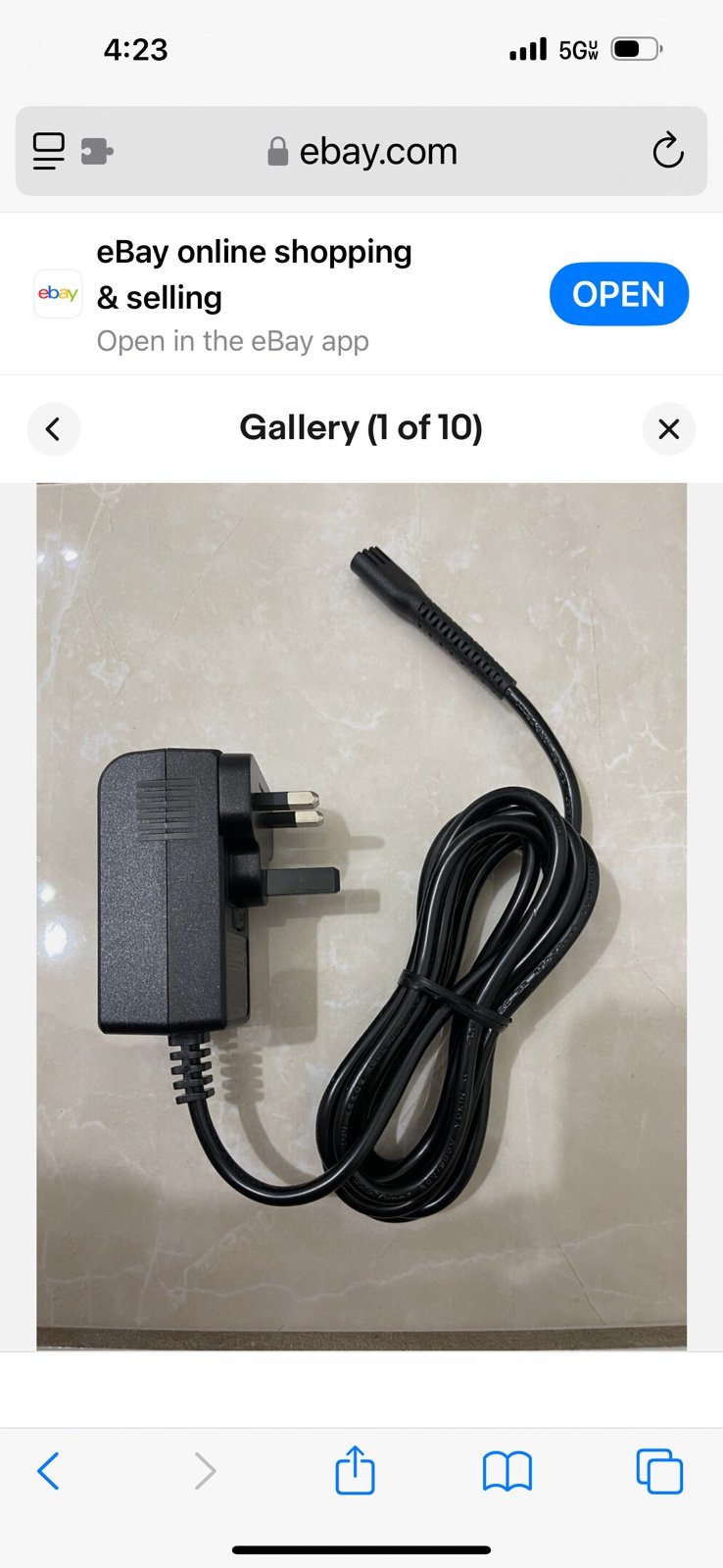723x1568 pixels.
Task: Open the power adapter gallery photo
Action: (x=361, y=916)
